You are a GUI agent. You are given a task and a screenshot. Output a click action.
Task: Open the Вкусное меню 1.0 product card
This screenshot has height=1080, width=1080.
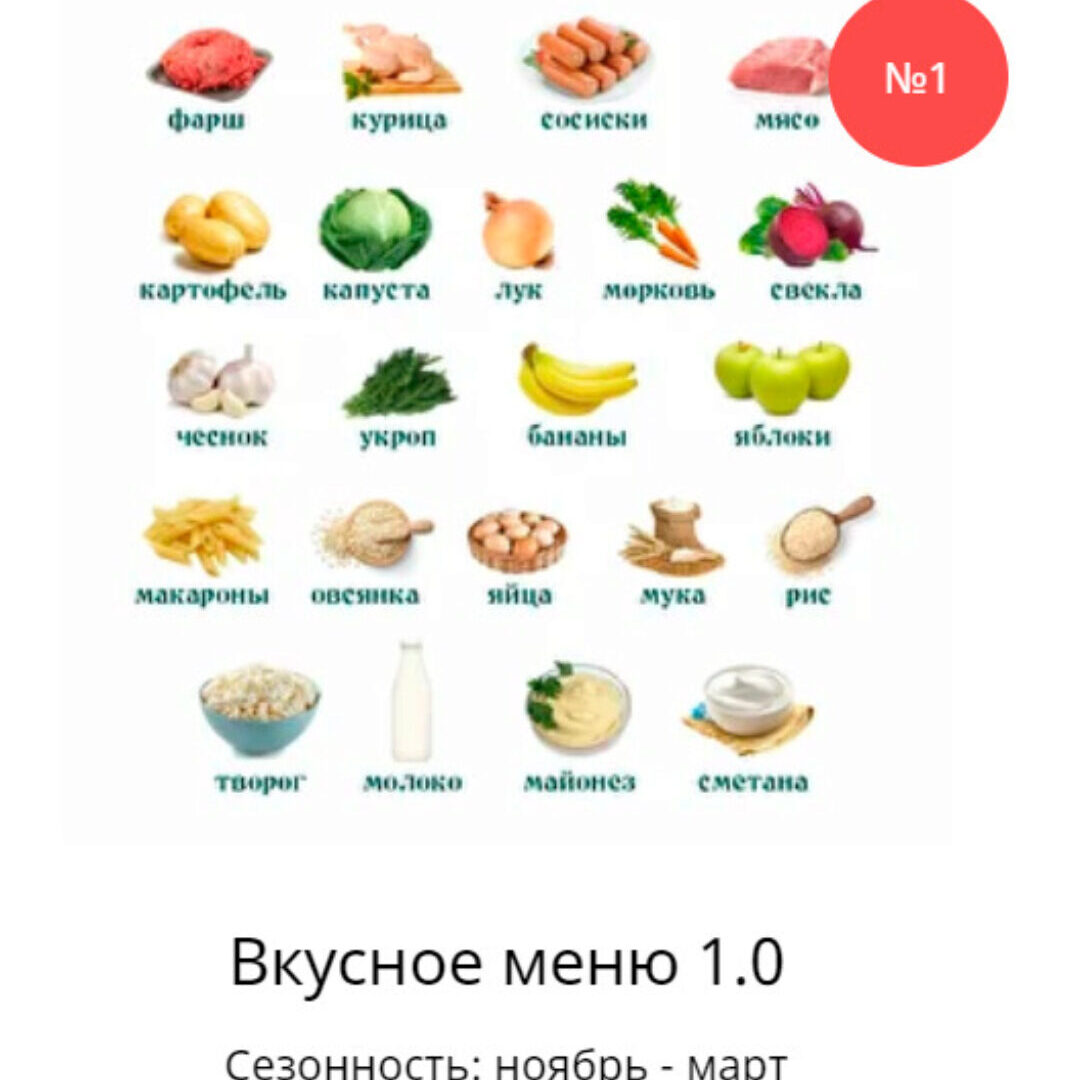(x=506, y=962)
